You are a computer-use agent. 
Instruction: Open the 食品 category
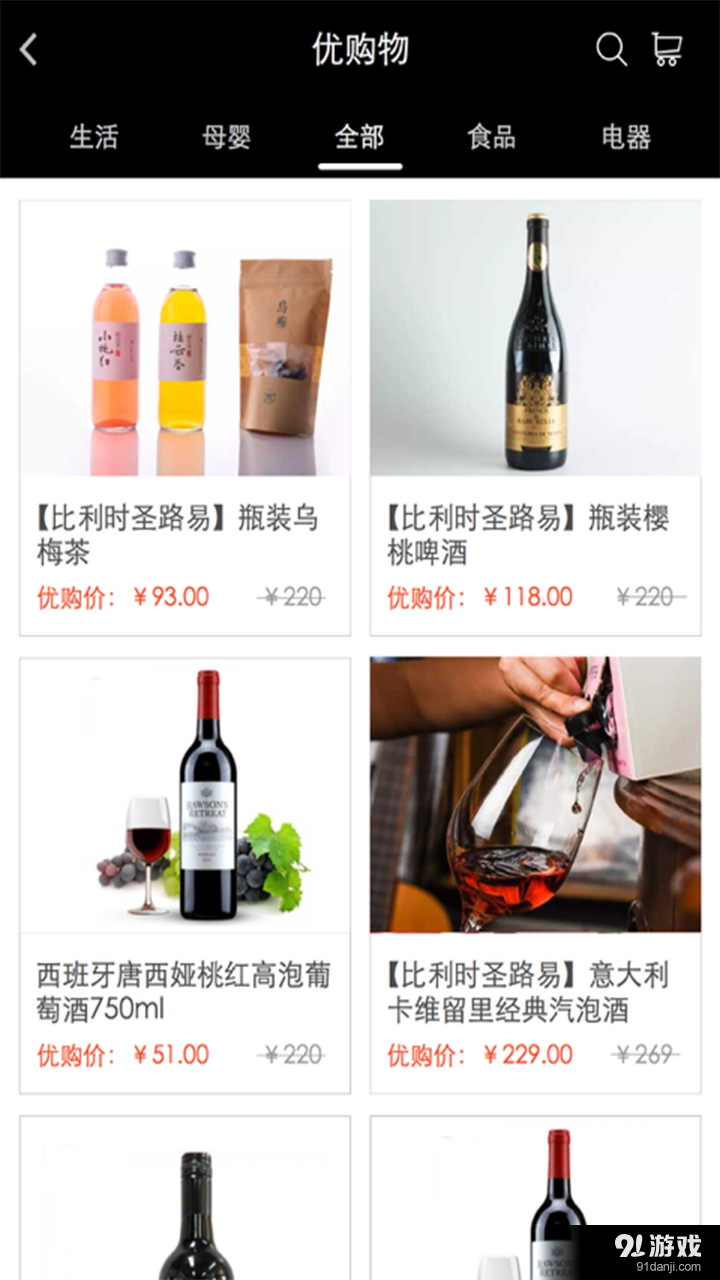[x=490, y=138]
